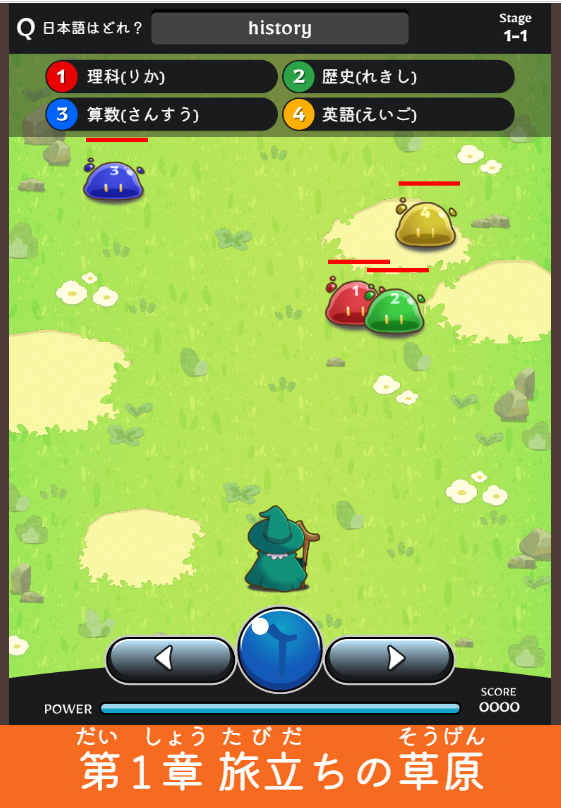Move the wizard right with the right arrow
The width and height of the screenshot is (561, 808).
click(x=389, y=660)
